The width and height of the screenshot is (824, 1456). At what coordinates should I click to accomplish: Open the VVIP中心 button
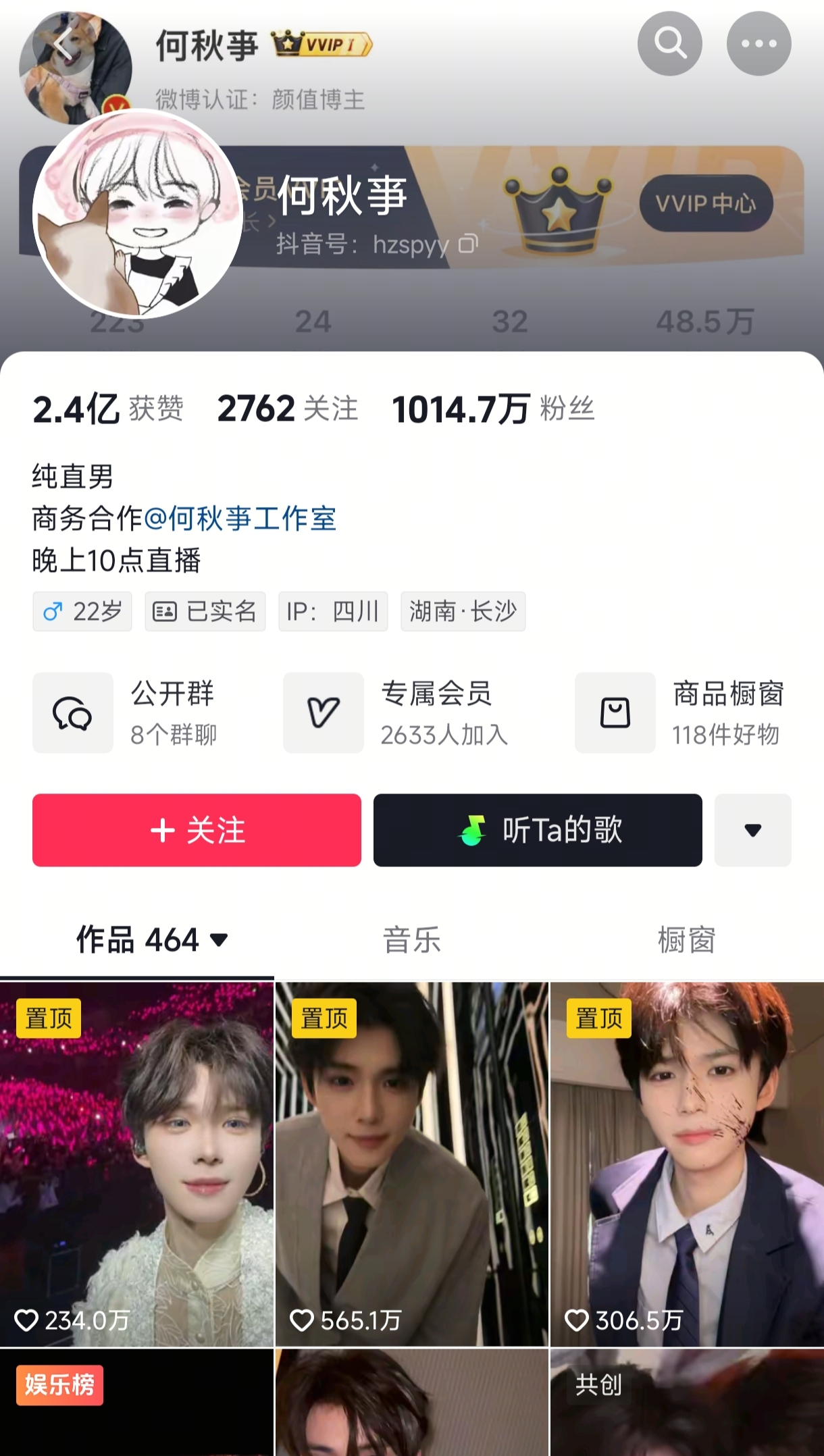[705, 203]
